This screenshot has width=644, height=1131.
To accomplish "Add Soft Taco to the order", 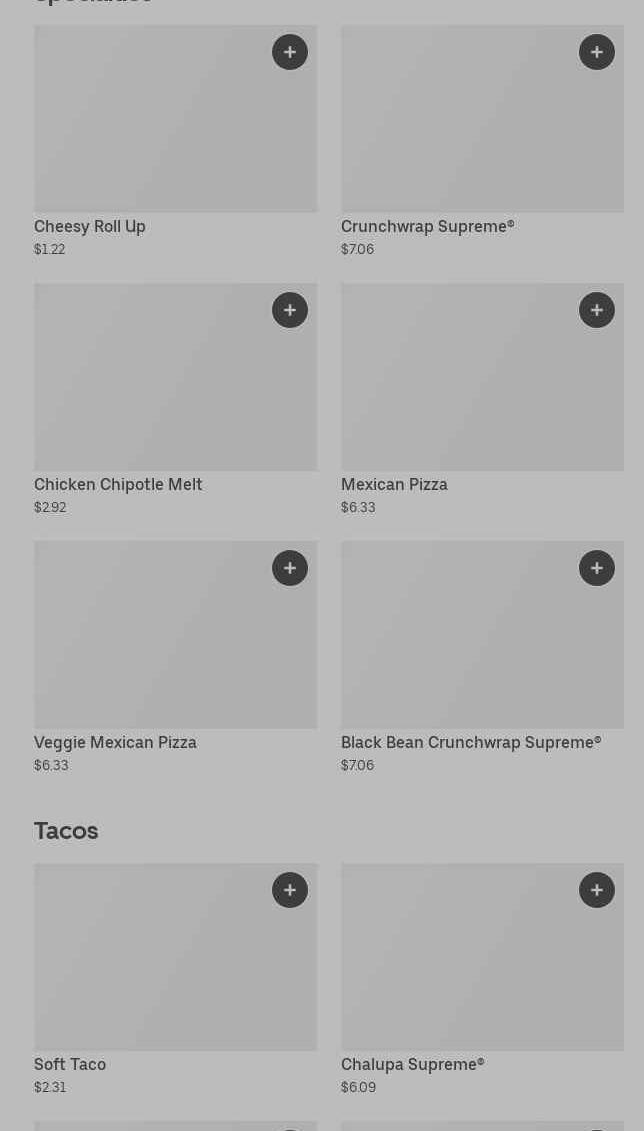I will coord(290,890).
